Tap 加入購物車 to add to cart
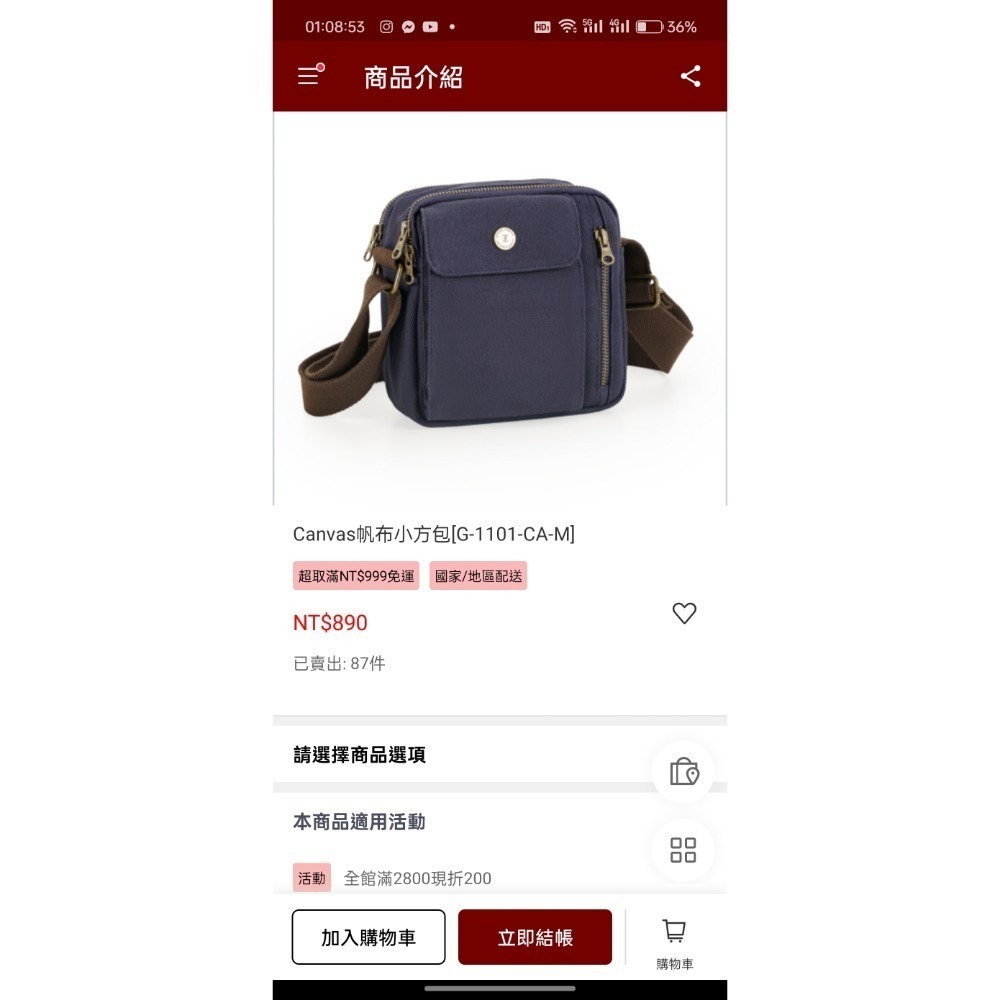The height and width of the screenshot is (1000, 1000). (x=368, y=937)
